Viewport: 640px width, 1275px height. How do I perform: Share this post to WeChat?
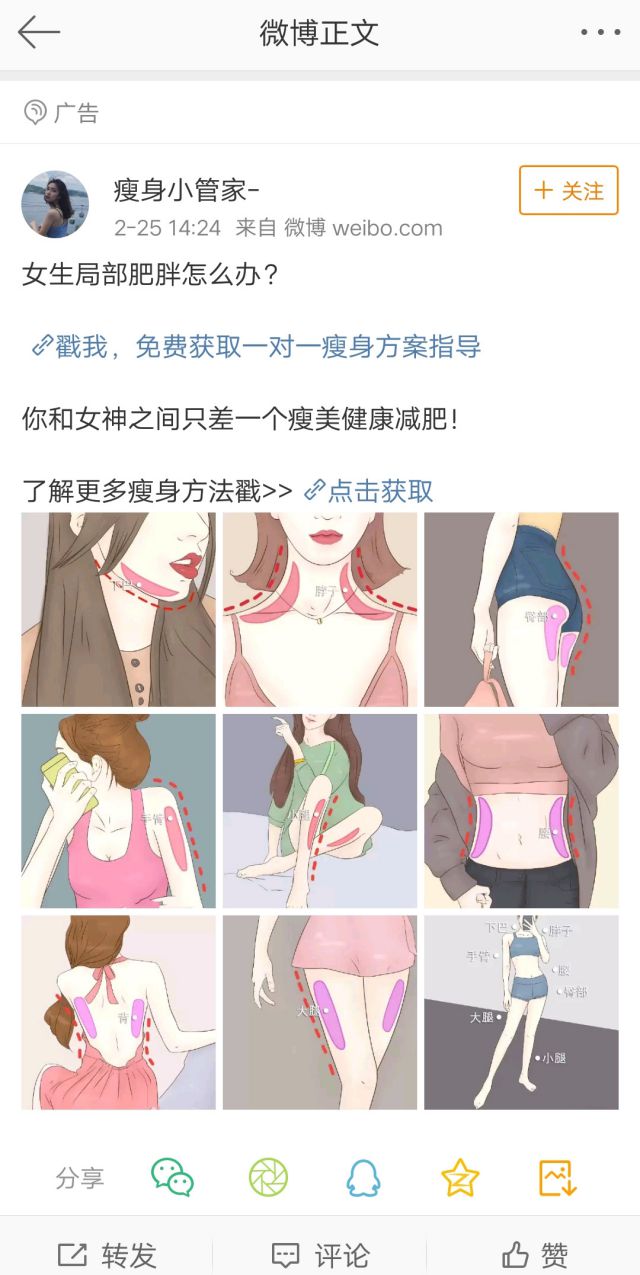[x=172, y=1177]
